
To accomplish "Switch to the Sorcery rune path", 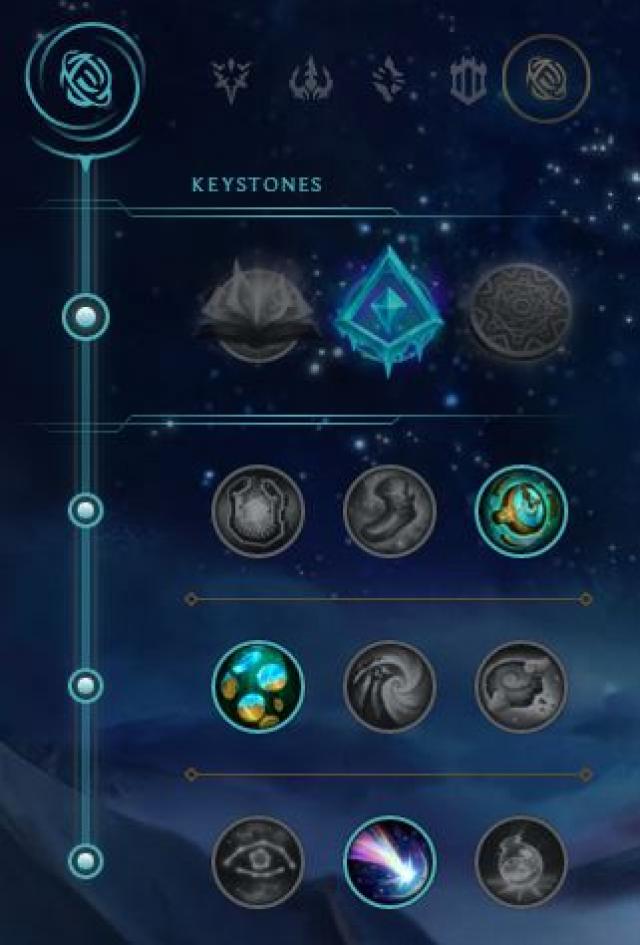I will [388, 81].
